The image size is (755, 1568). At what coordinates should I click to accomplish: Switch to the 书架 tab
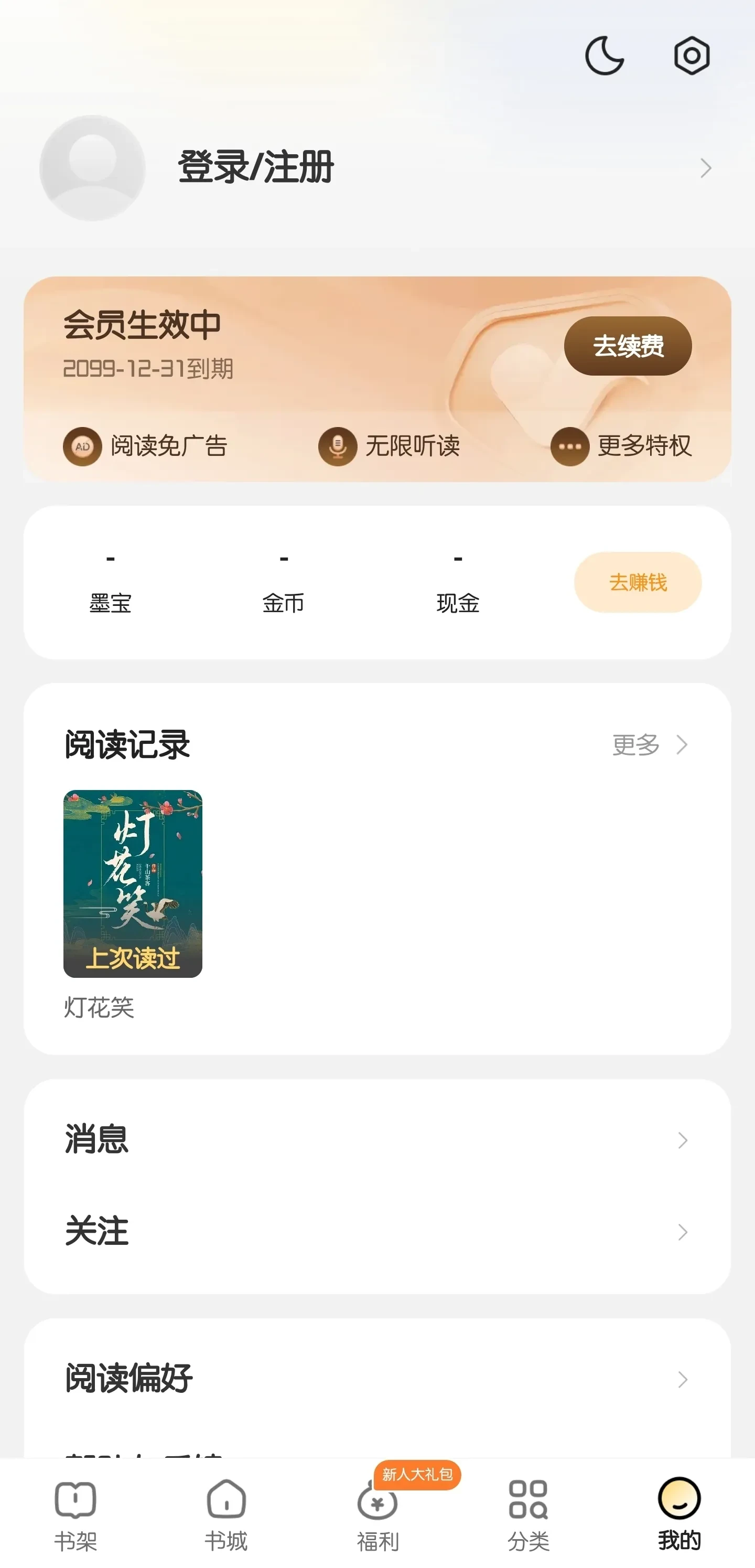click(x=75, y=1515)
